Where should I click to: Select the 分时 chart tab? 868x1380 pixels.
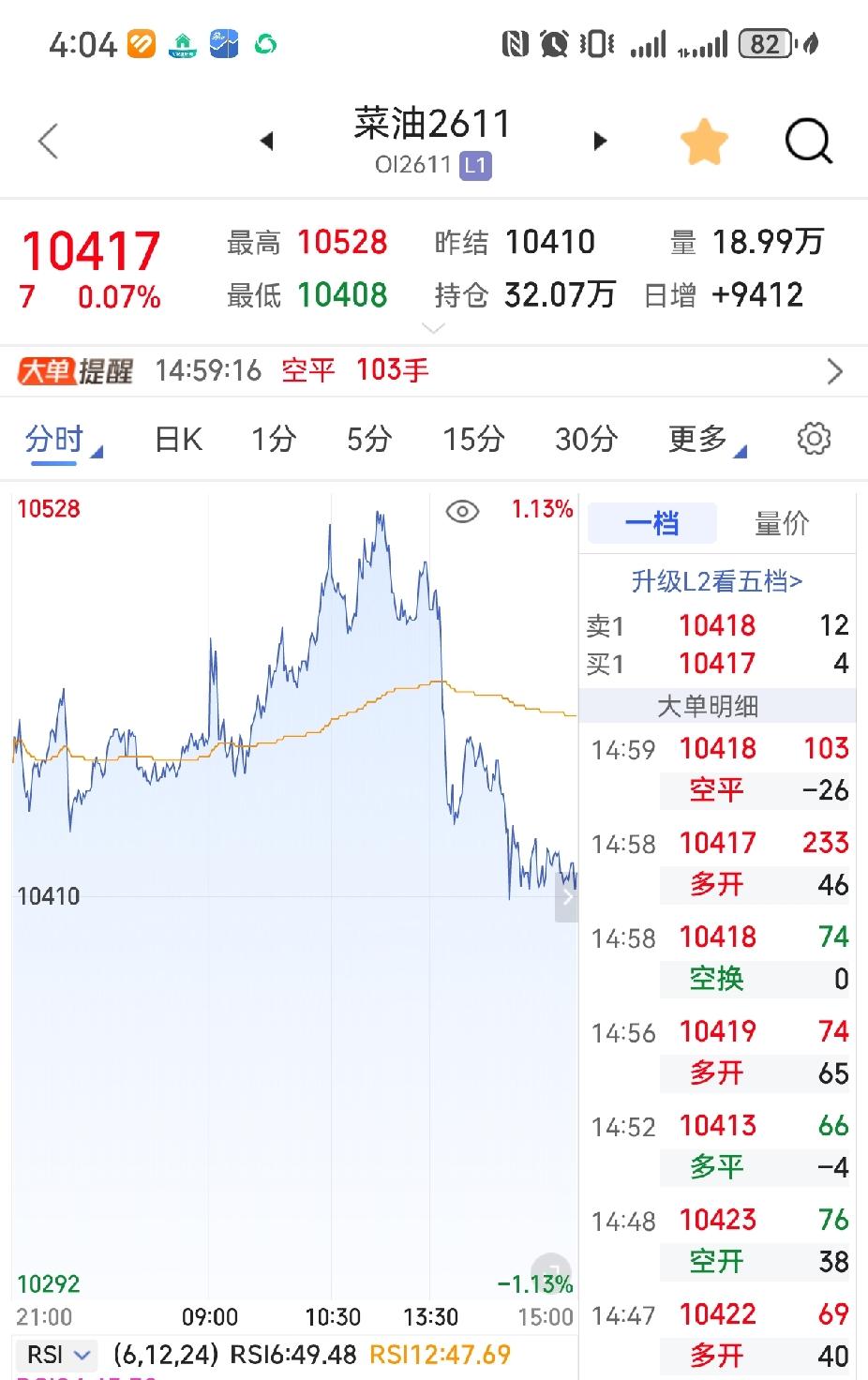tap(63, 440)
